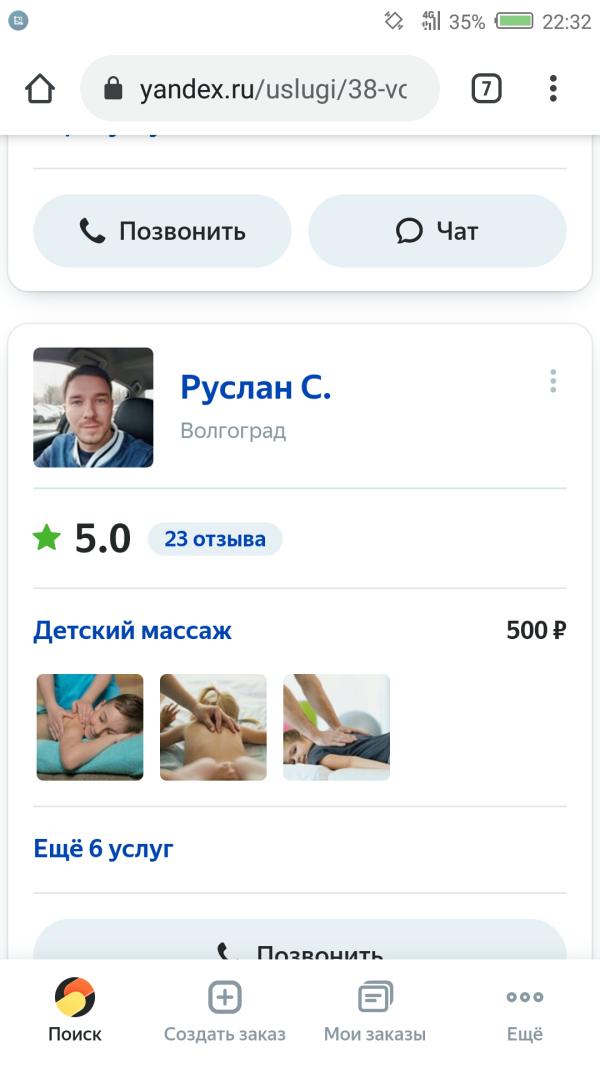Open options menu for Руслан С. card
600x1066 pixels.
pos(553,381)
